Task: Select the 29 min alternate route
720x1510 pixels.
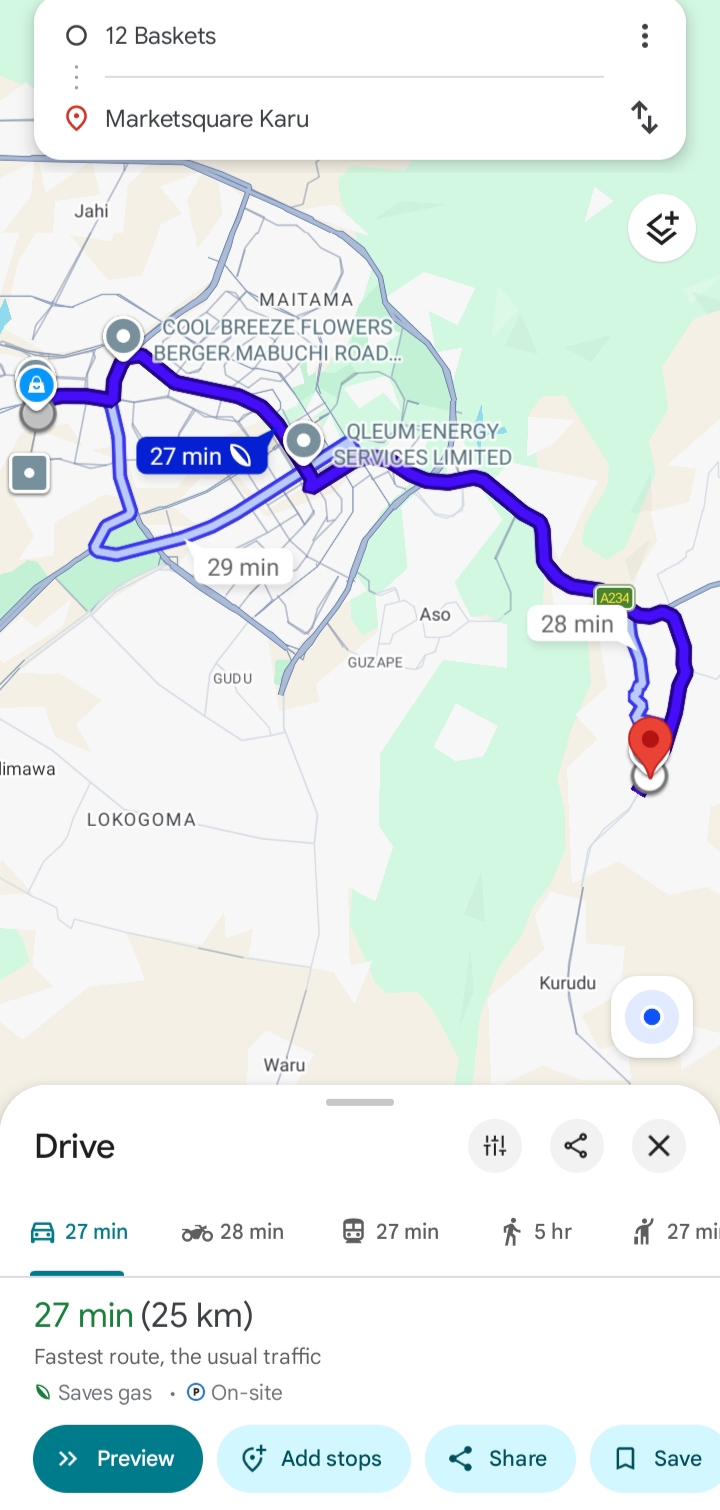Action: click(243, 567)
